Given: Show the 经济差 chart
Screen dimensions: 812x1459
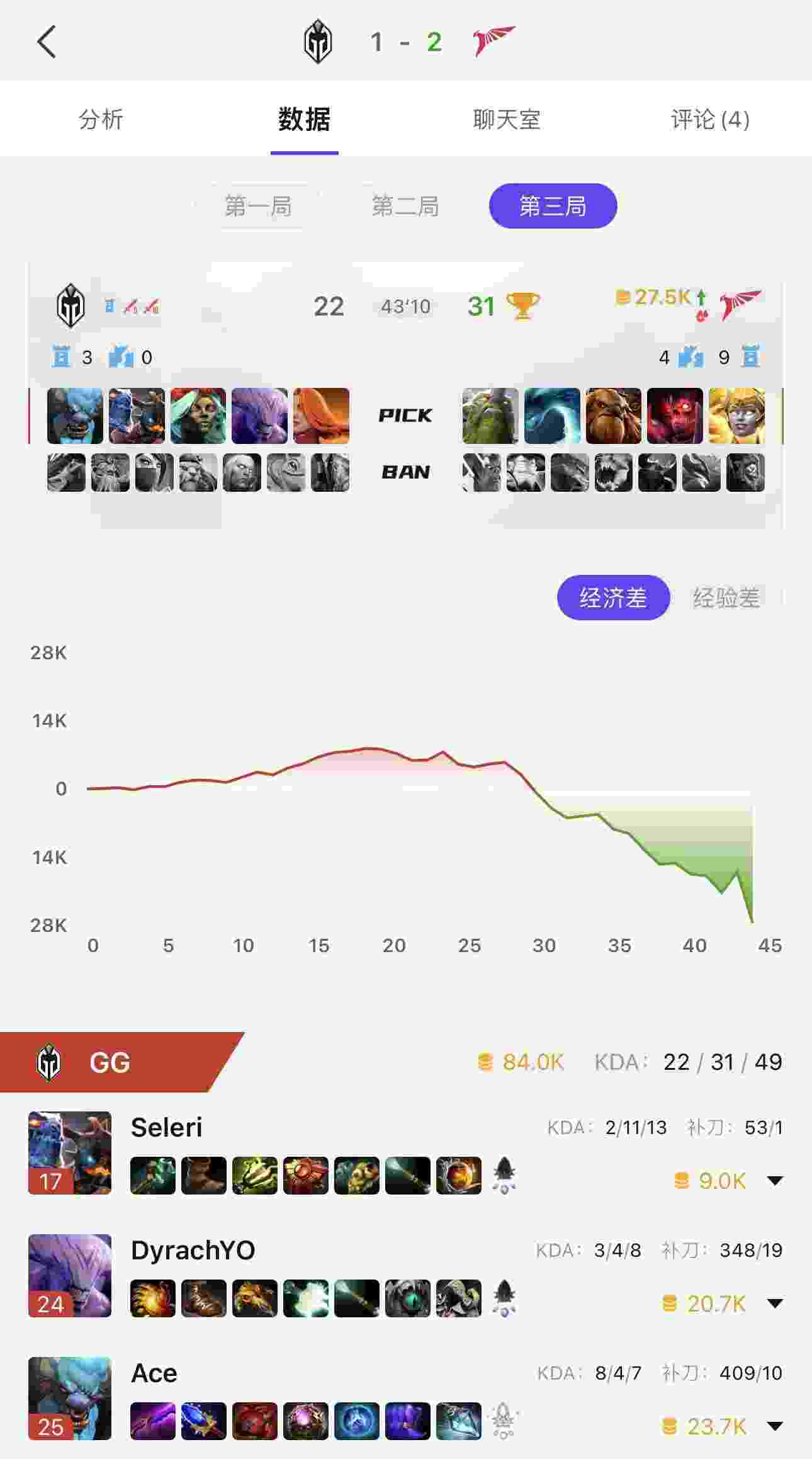Looking at the screenshot, I should (x=613, y=598).
